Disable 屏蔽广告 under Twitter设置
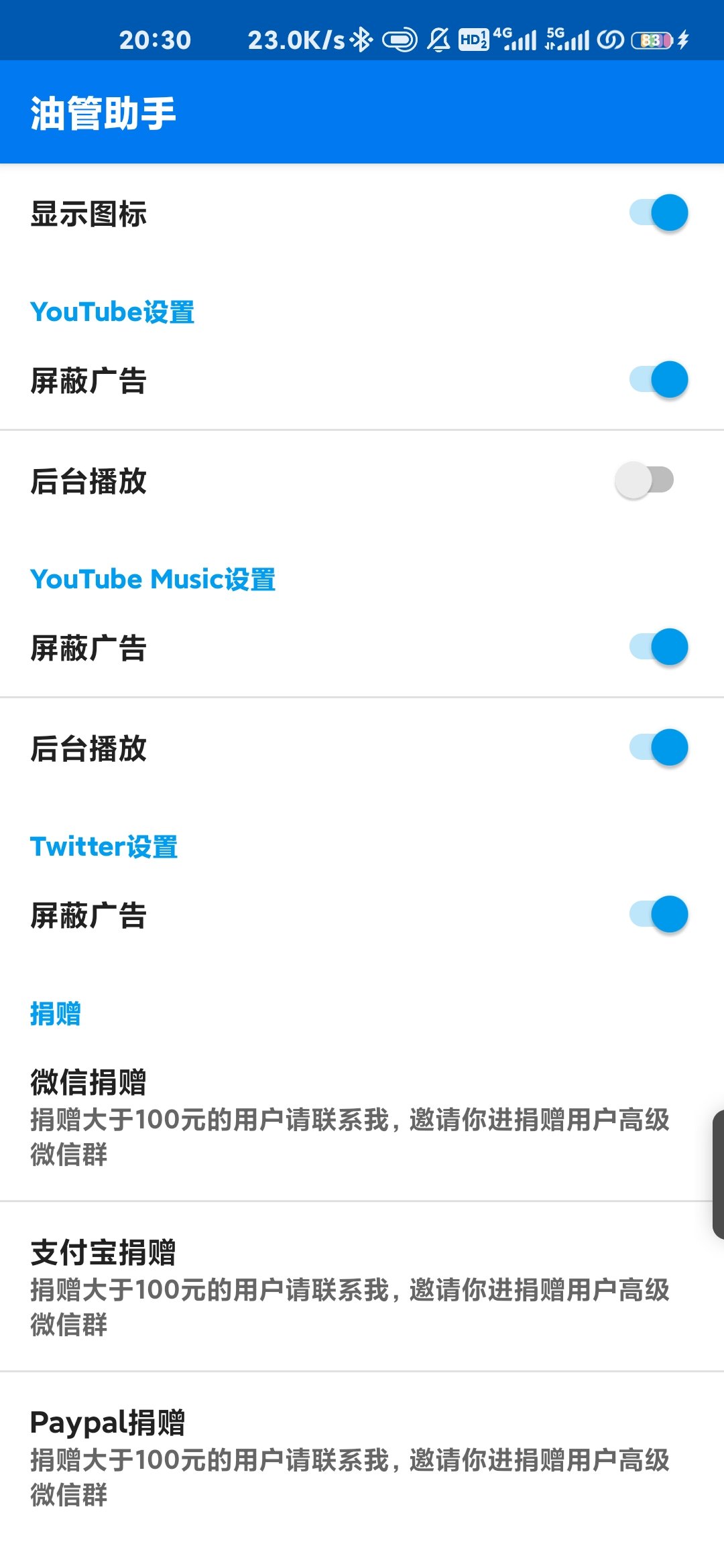 tap(658, 915)
